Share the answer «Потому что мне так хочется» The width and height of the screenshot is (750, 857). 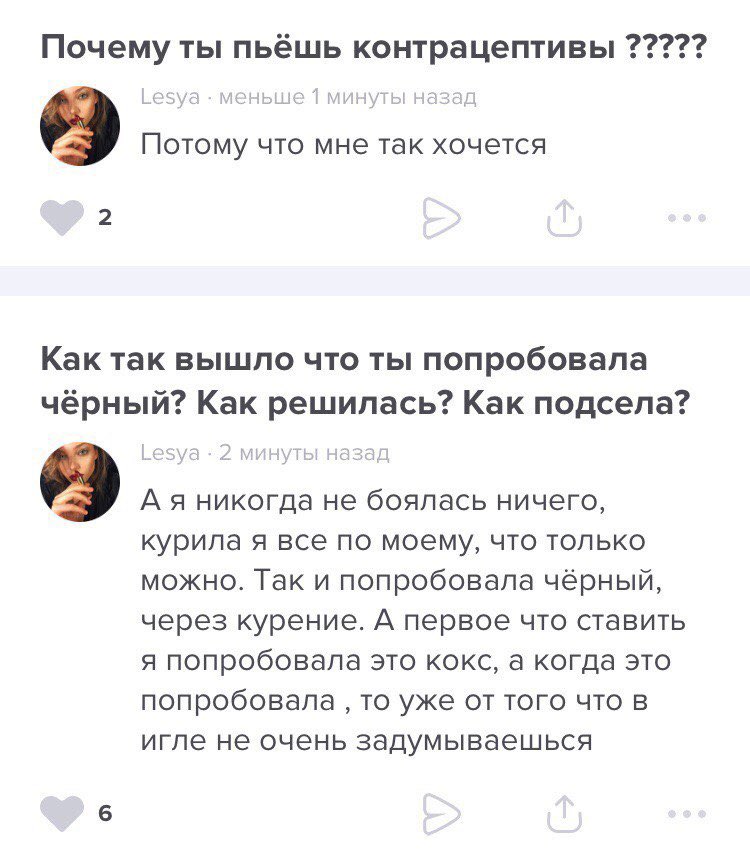(x=565, y=216)
